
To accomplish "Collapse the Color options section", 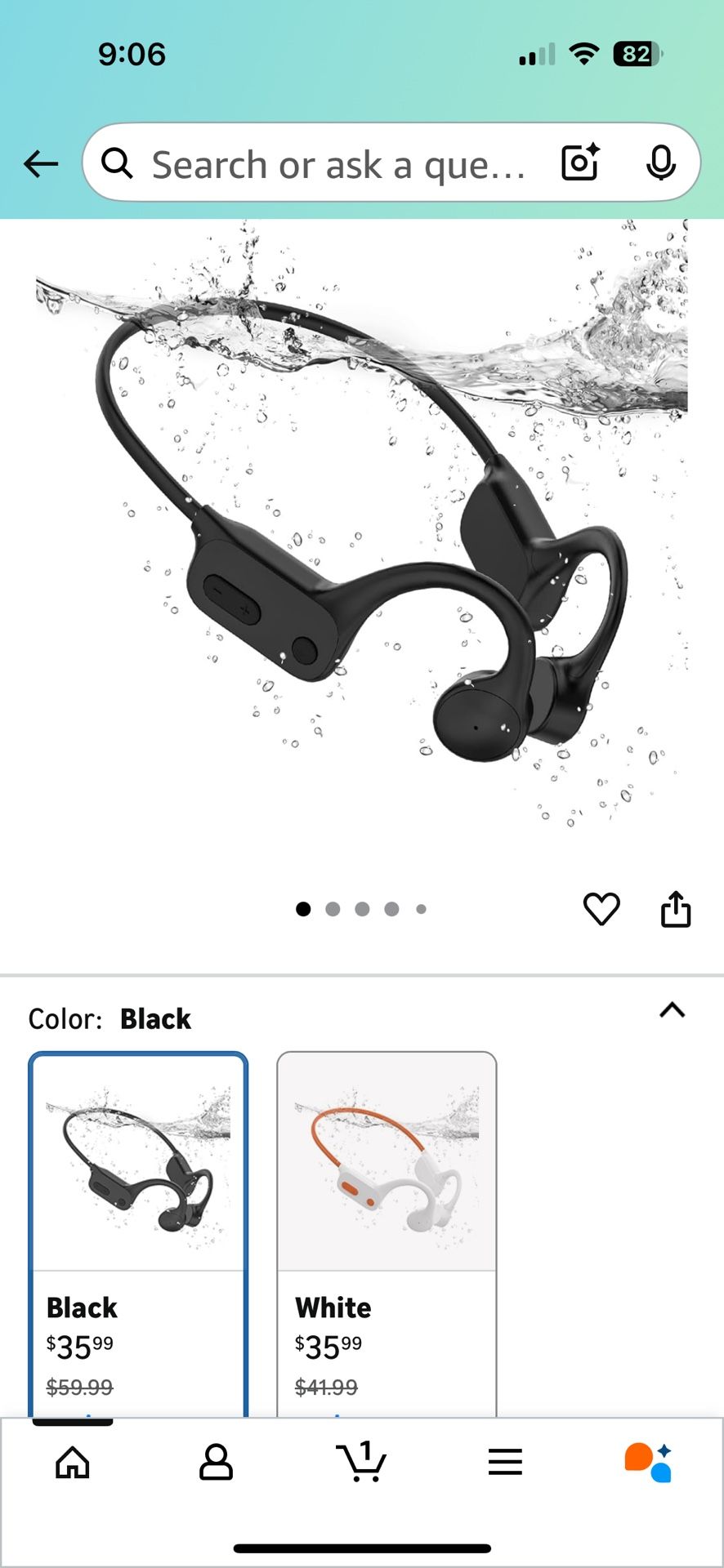I will coord(672,1011).
